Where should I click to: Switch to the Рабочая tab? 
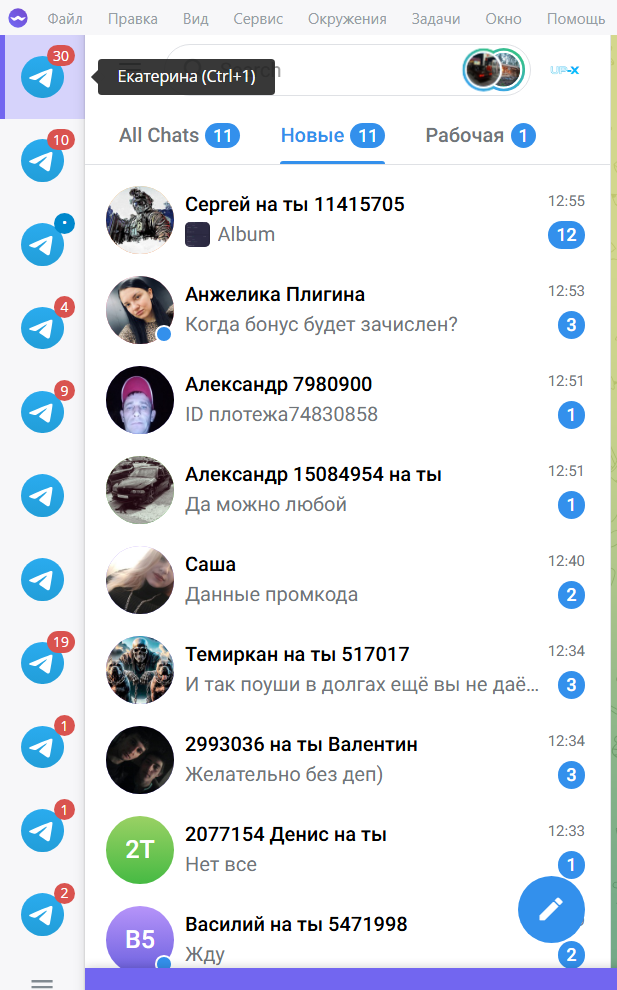[480, 136]
